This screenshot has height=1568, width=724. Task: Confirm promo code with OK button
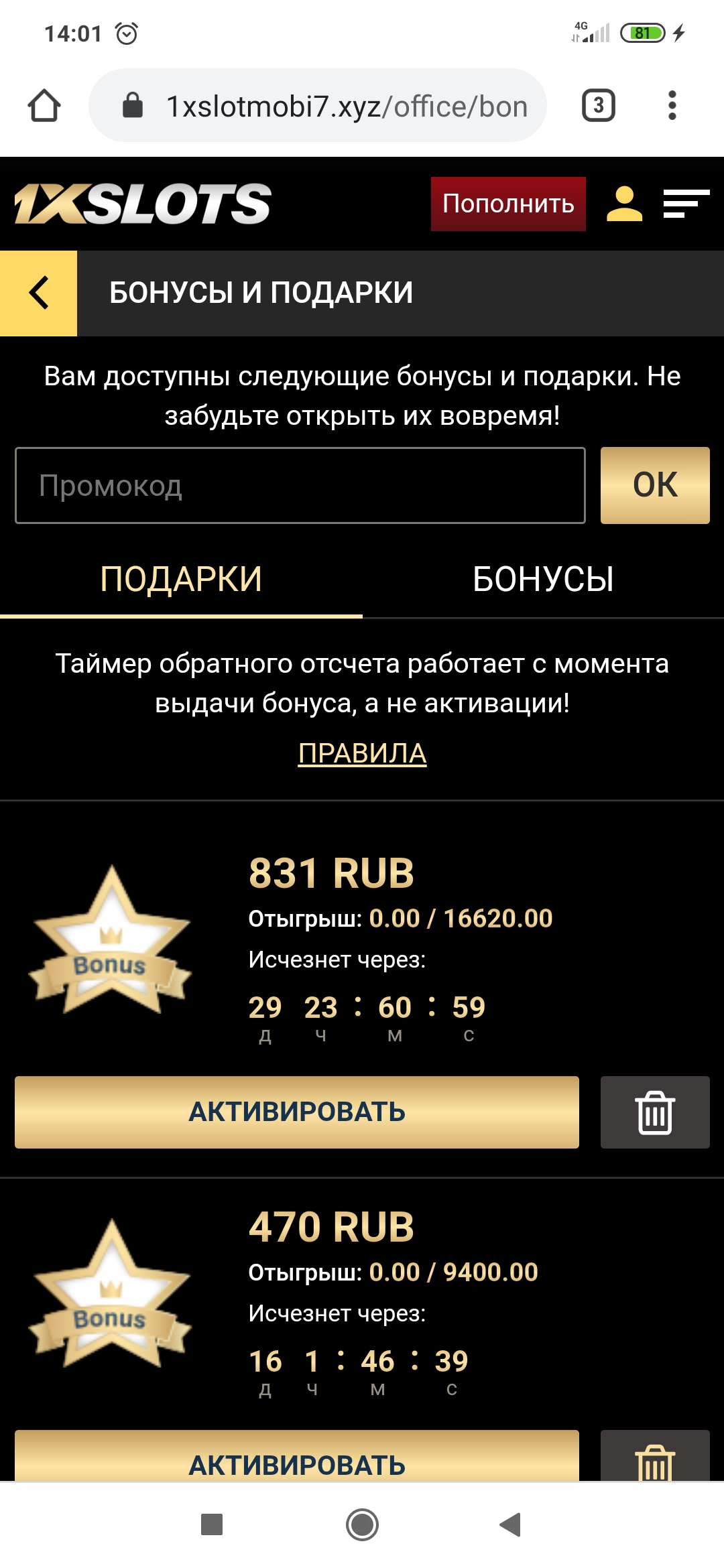point(655,484)
